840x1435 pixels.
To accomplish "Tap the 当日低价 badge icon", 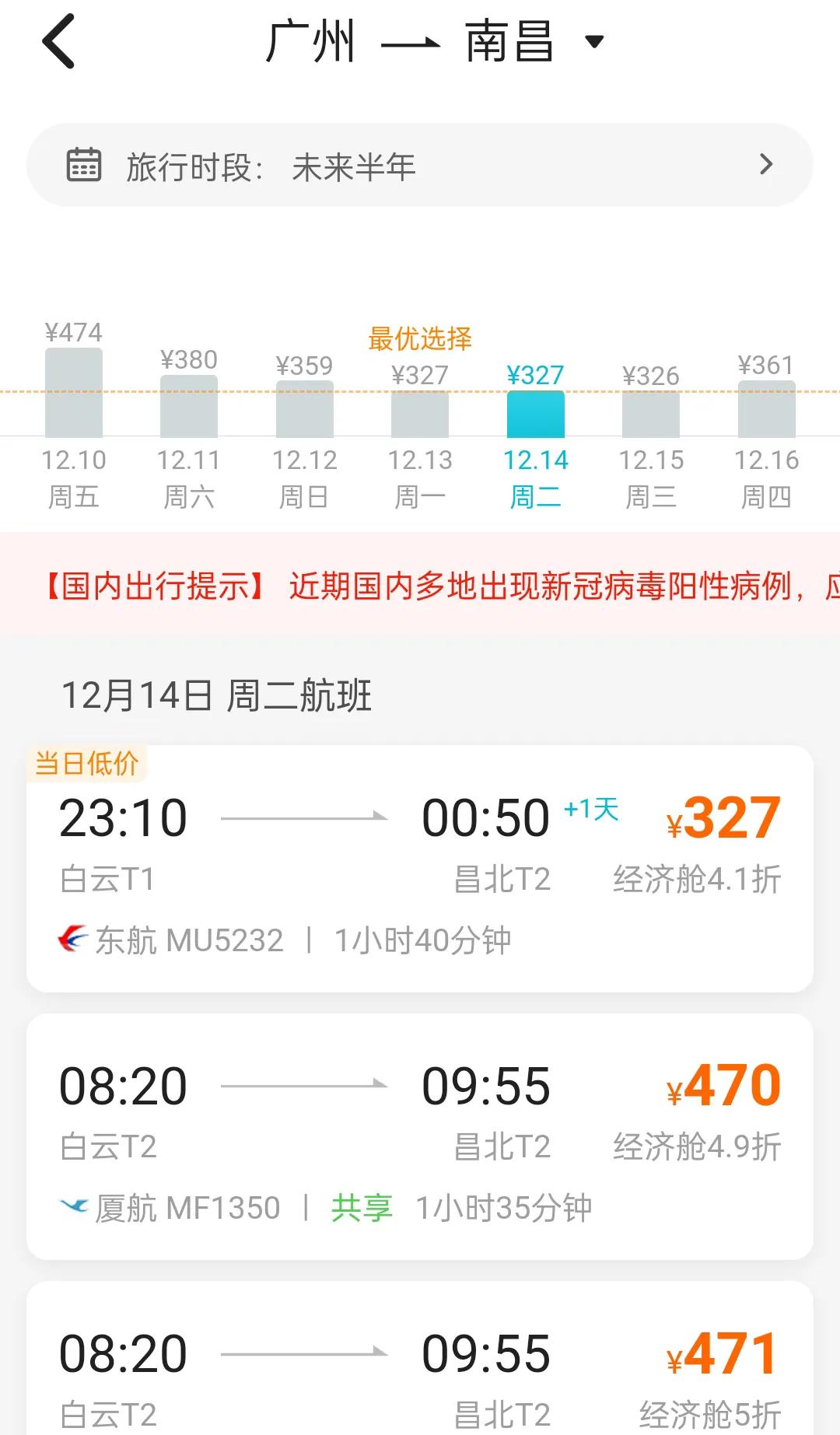I will 86,763.
